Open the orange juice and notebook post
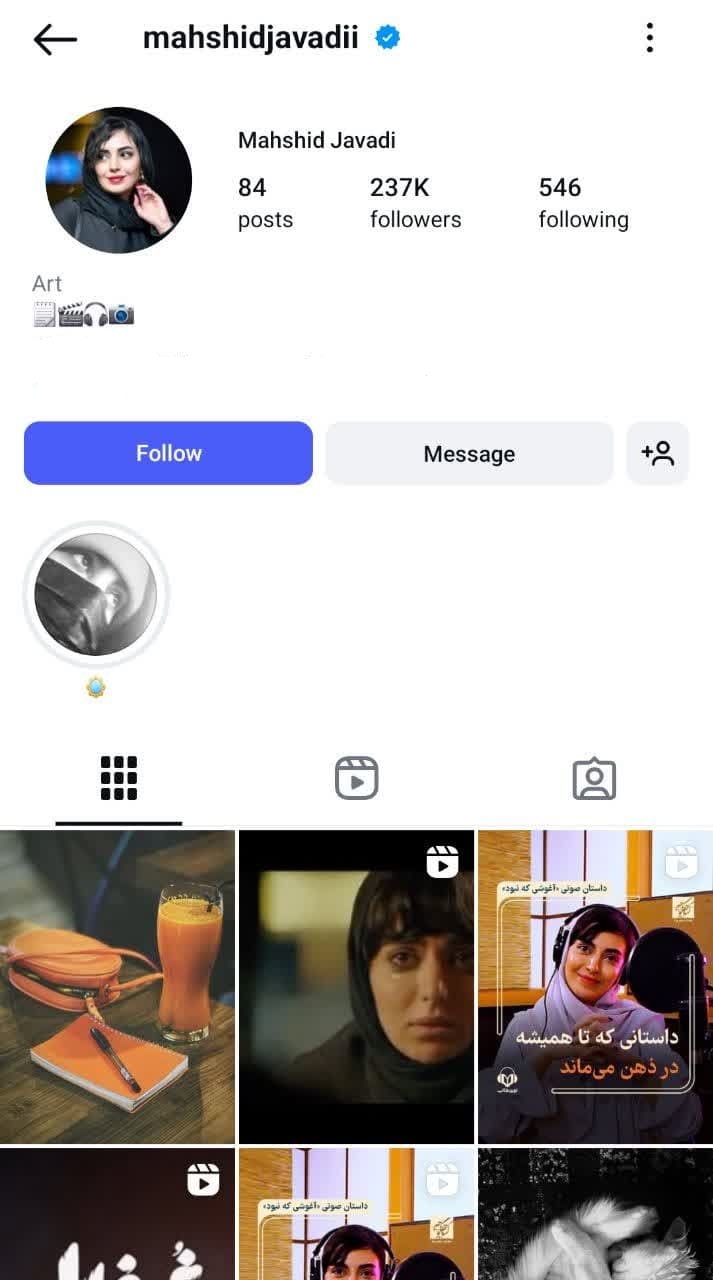Viewport: 713px width, 1280px height. click(117, 986)
